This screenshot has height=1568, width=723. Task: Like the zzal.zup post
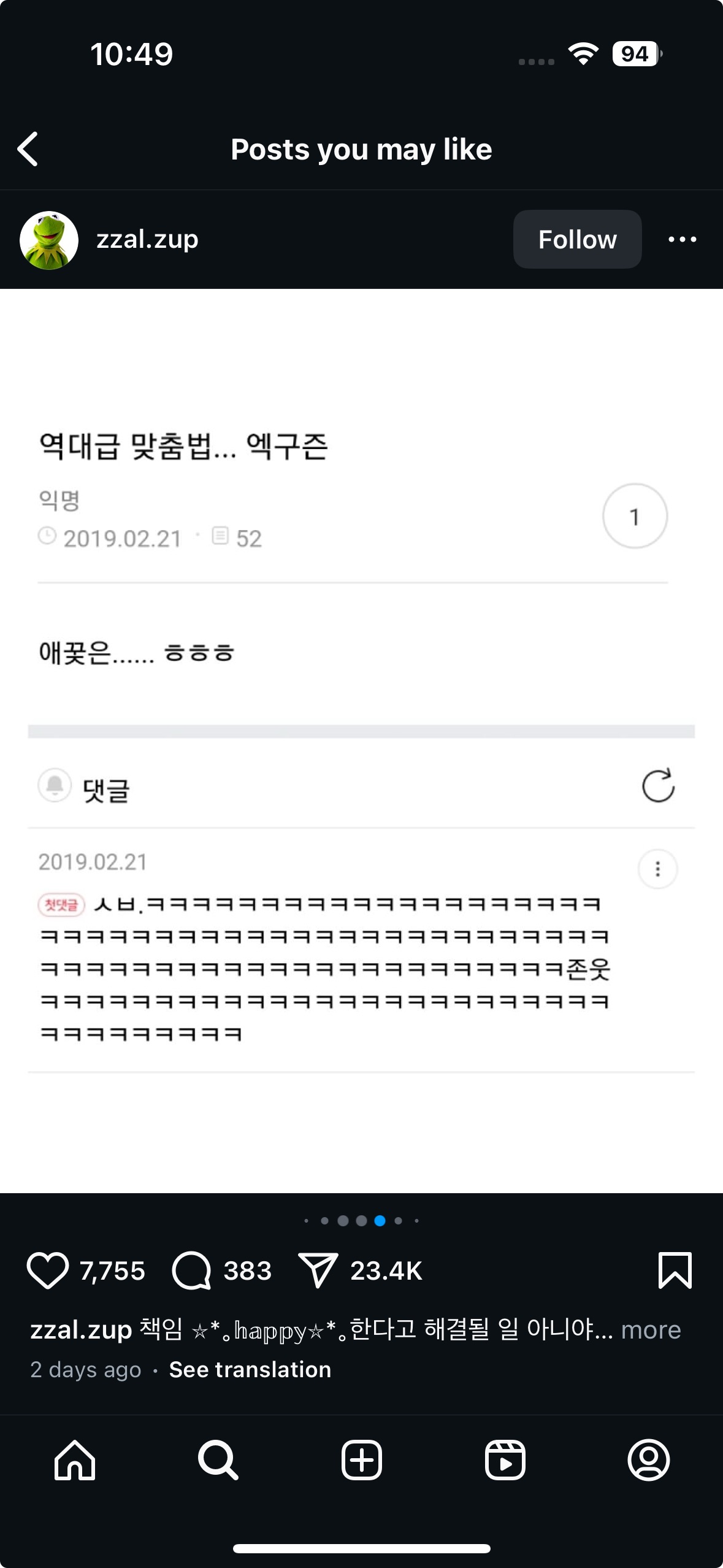click(47, 1270)
